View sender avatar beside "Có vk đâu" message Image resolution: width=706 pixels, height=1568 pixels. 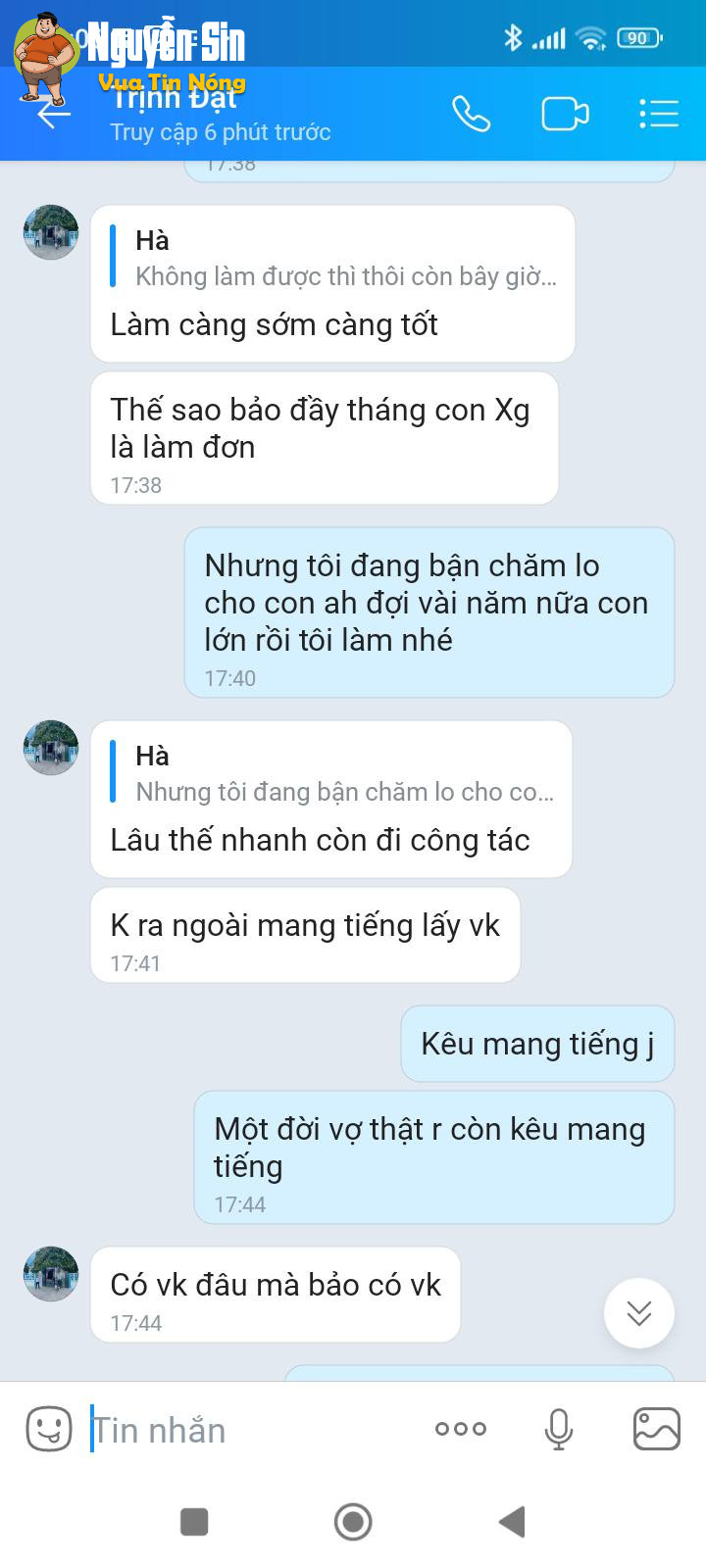click(51, 1274)
